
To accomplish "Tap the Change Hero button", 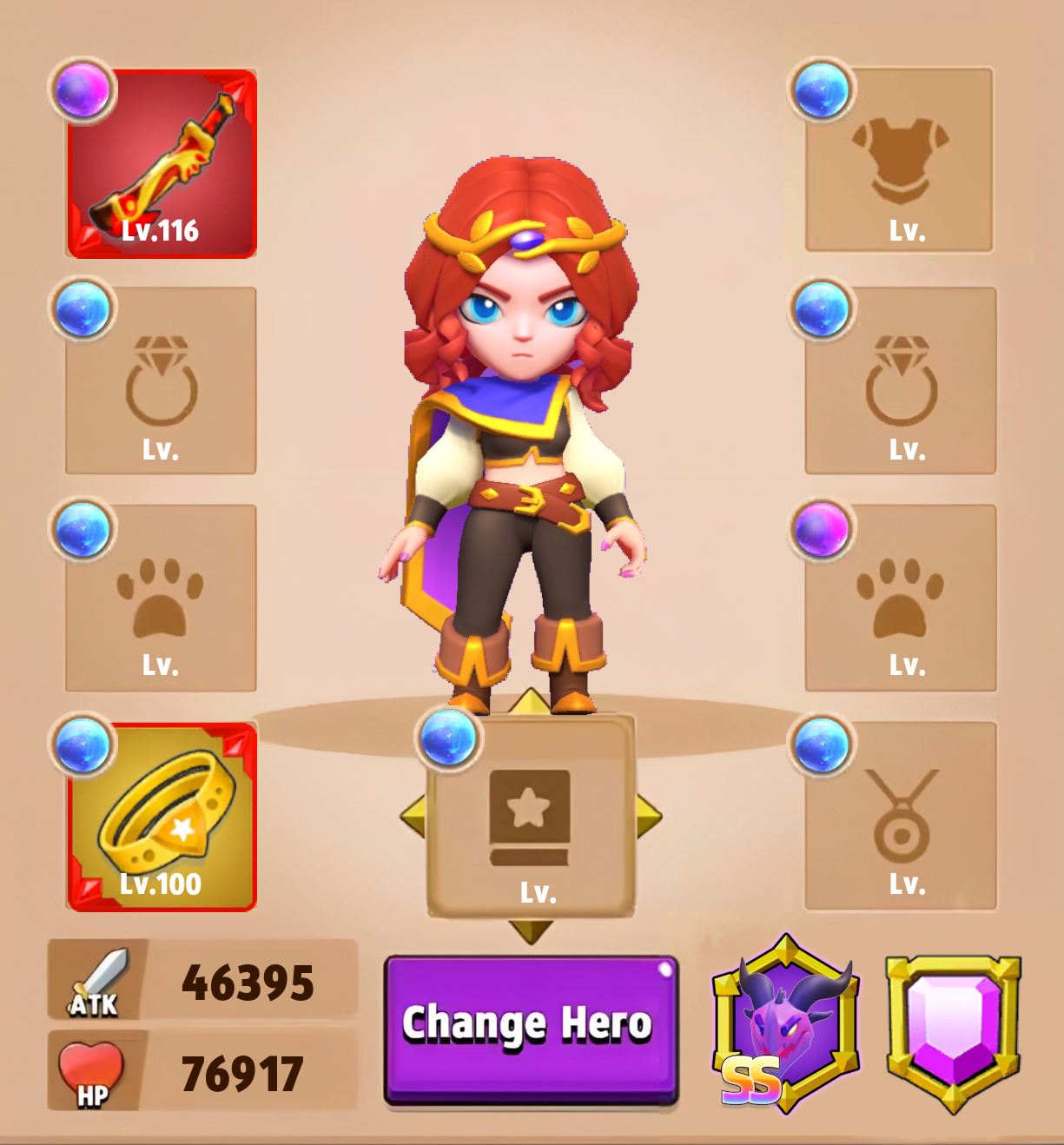I will coord(531,1029).
